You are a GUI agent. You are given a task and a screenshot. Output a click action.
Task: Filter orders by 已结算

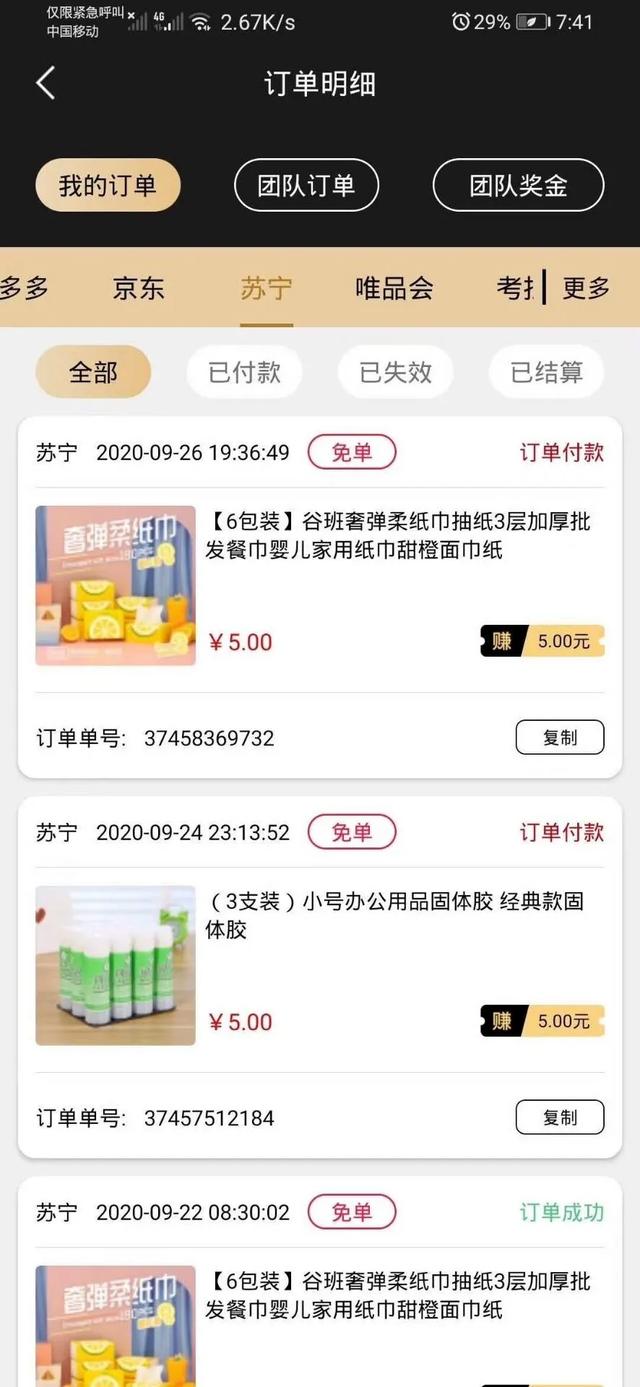546,373
